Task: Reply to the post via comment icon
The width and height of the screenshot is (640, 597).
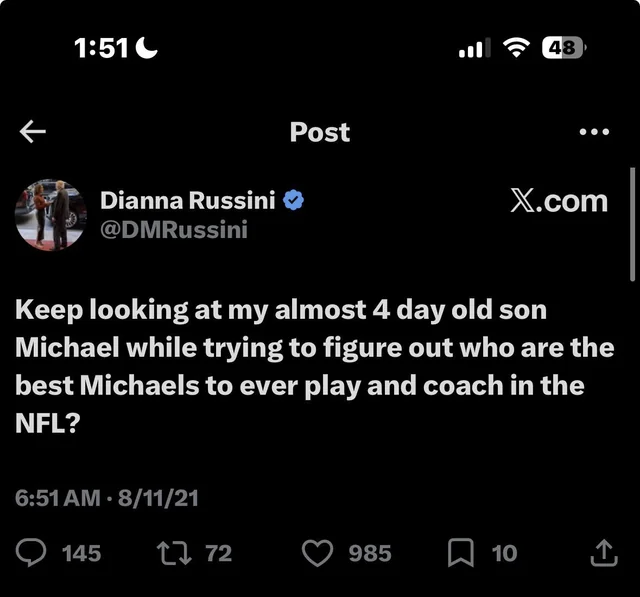Action: click(33, 552)
